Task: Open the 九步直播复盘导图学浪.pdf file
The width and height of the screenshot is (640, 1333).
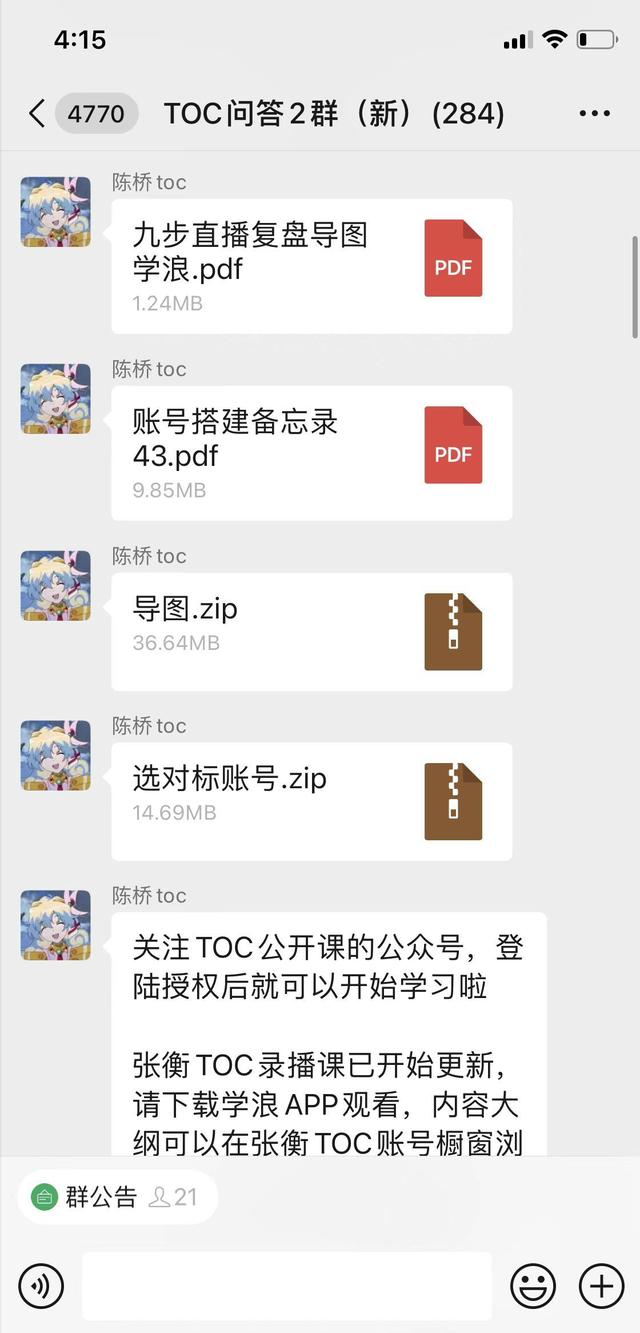Action: pyautogui.click(x=311, y=266)
